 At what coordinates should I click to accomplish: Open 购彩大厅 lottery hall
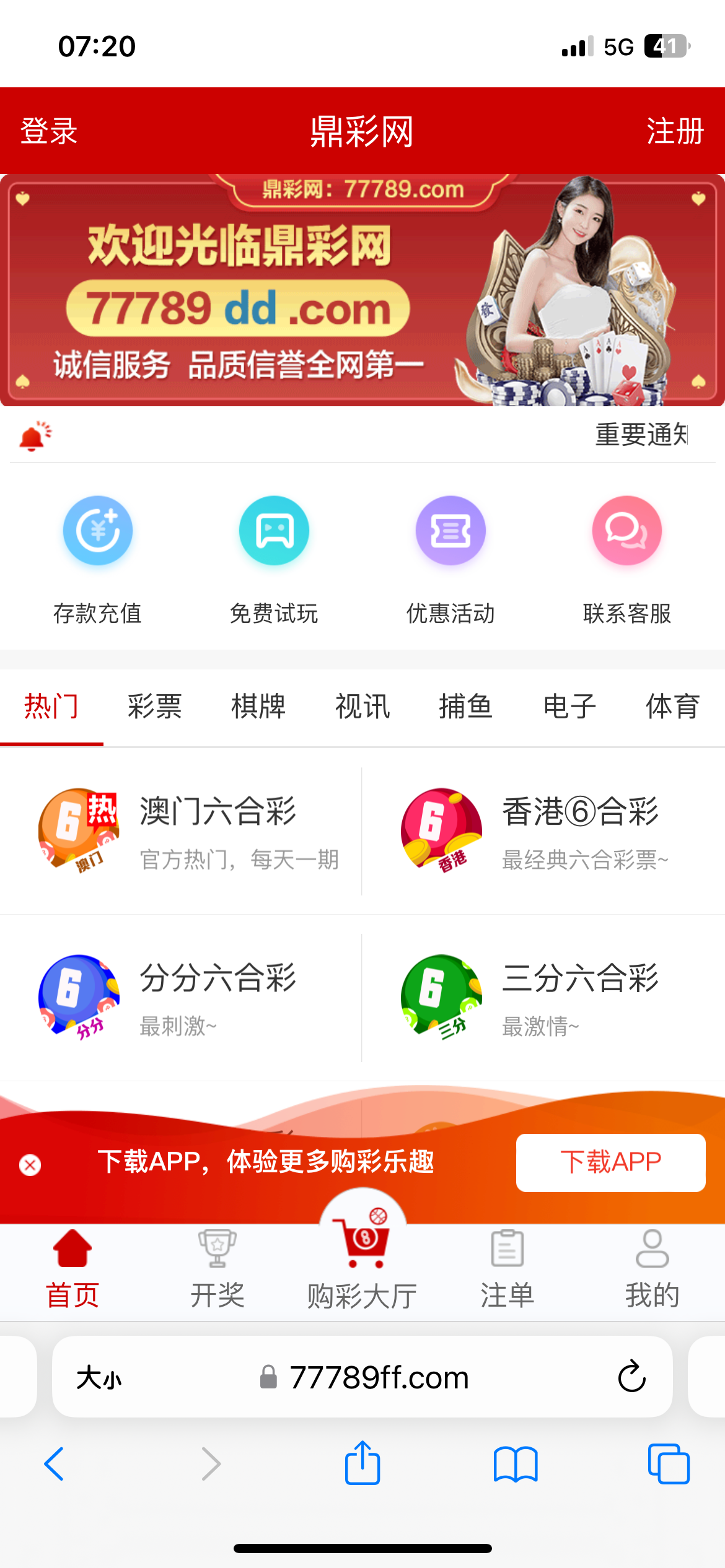point(362,1266)
